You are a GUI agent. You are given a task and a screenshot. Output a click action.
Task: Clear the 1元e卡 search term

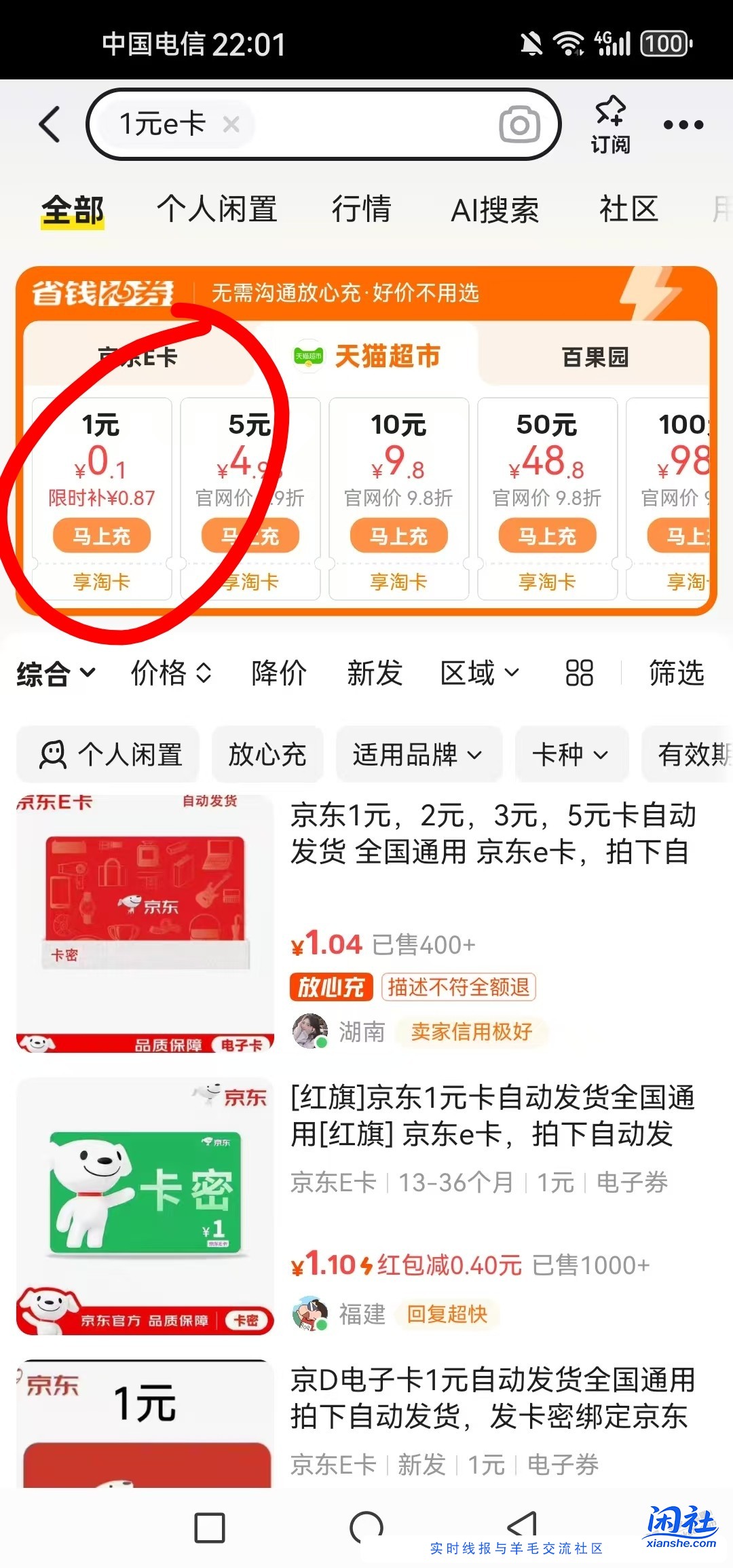(x=231, y=125)
